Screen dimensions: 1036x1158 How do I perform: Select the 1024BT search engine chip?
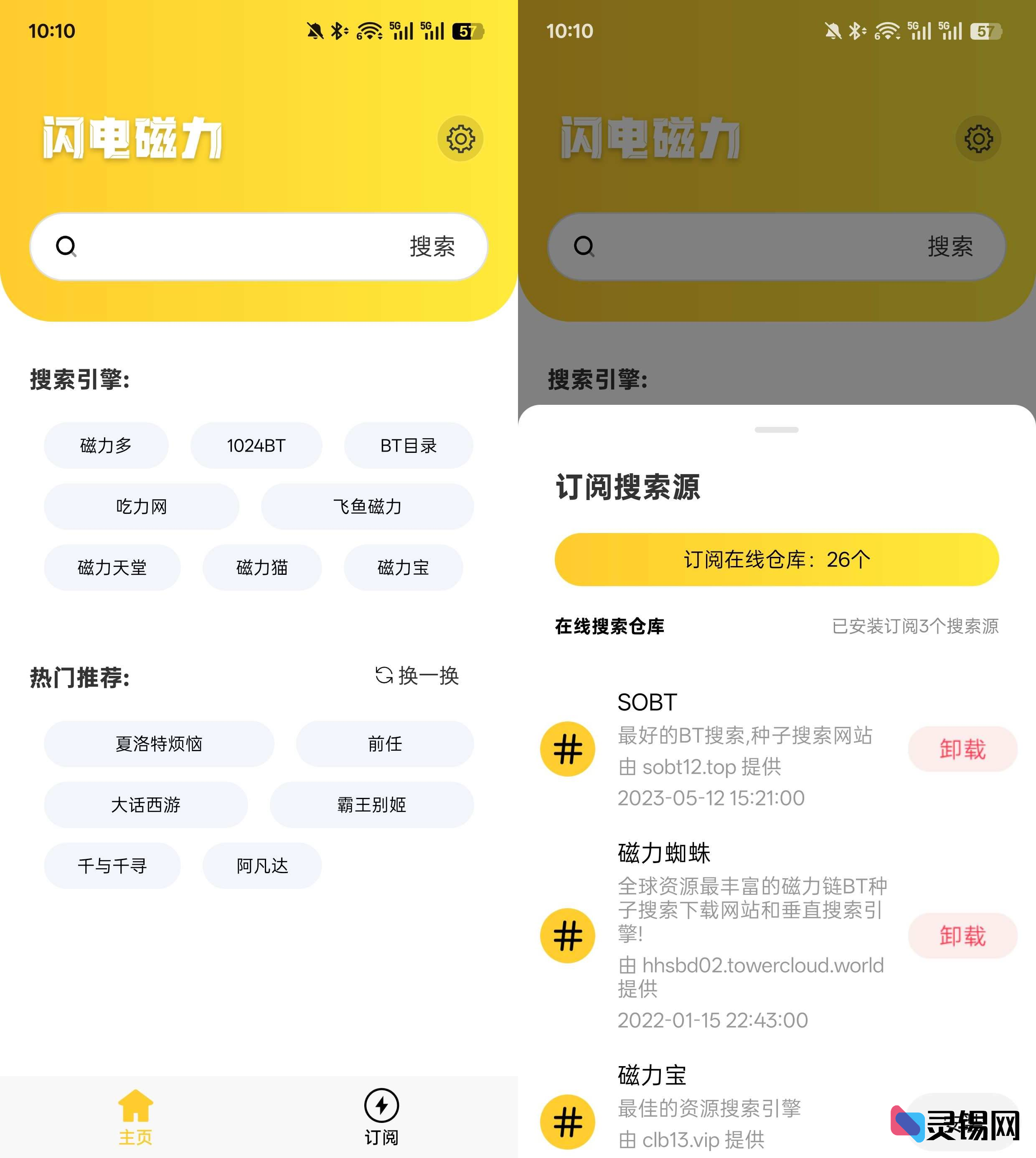click(x=256, y=446)
